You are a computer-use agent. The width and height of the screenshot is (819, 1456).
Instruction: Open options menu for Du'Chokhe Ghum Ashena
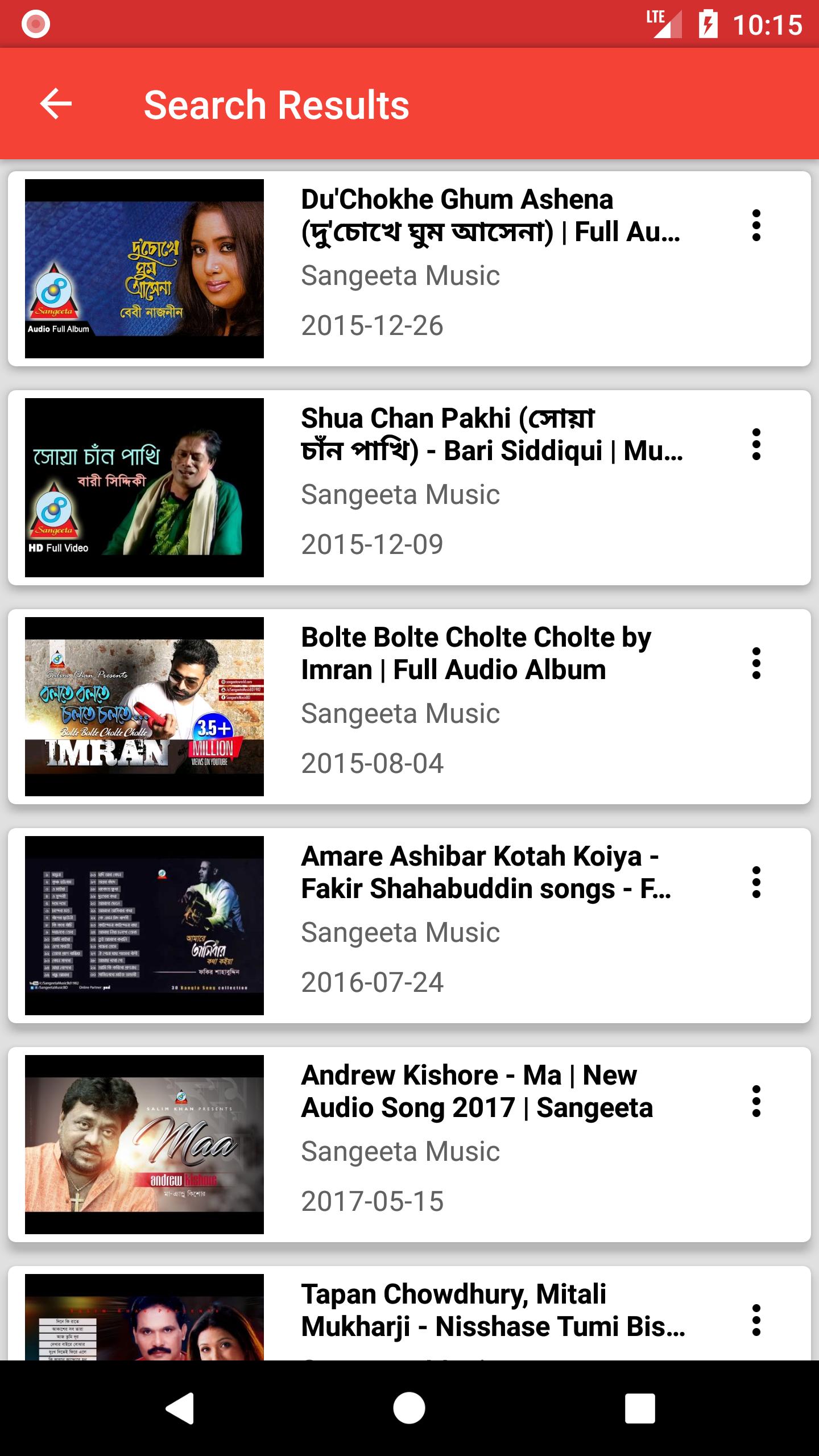(756, 225)
